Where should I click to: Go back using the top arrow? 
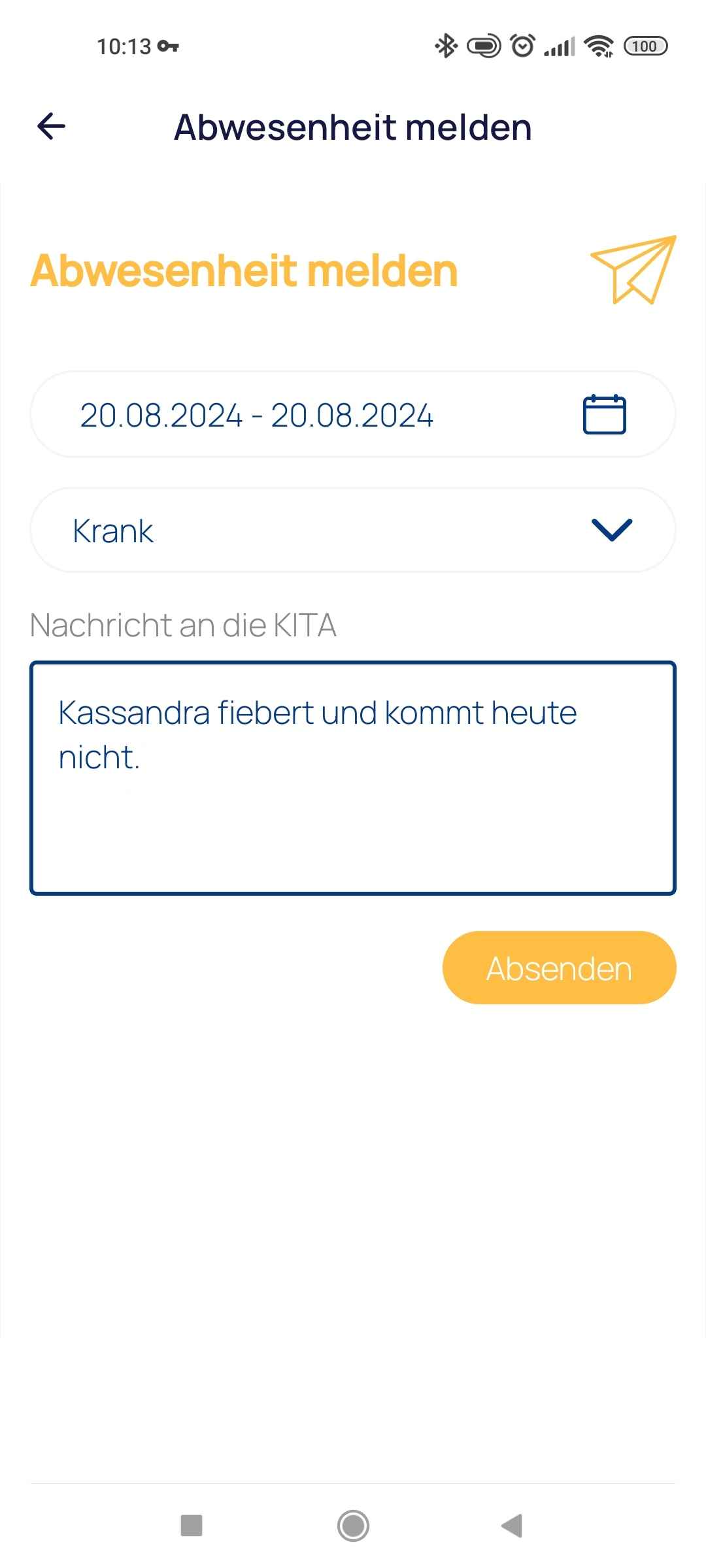(x=52, y=126)
